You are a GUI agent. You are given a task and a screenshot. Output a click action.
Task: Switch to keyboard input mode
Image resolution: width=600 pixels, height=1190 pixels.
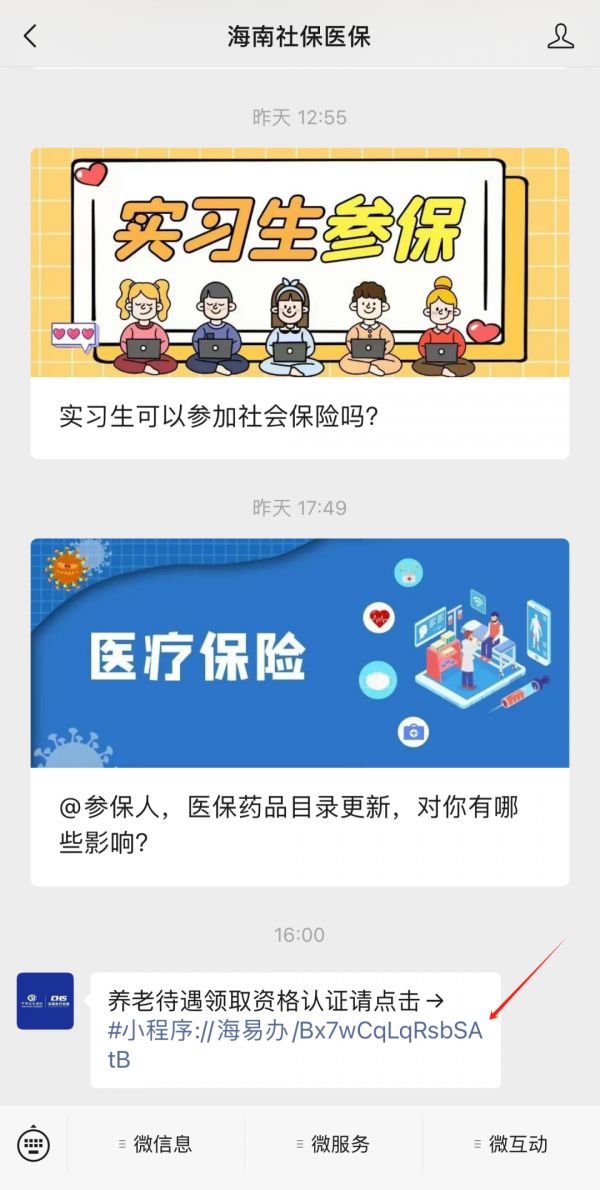pos(33,1145)
